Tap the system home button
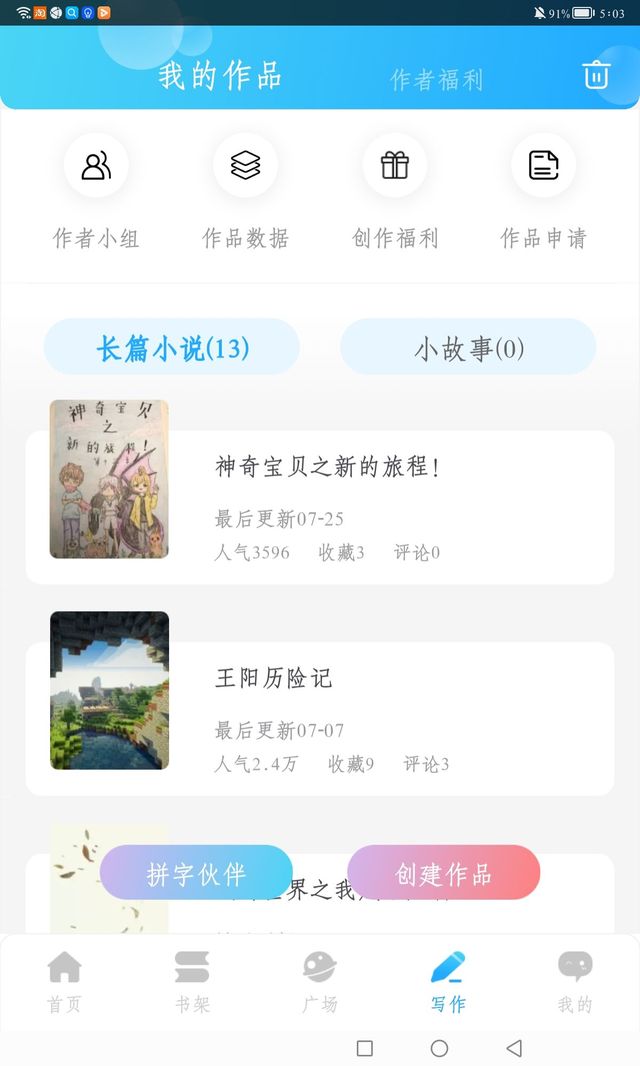 click(440, 1048)
